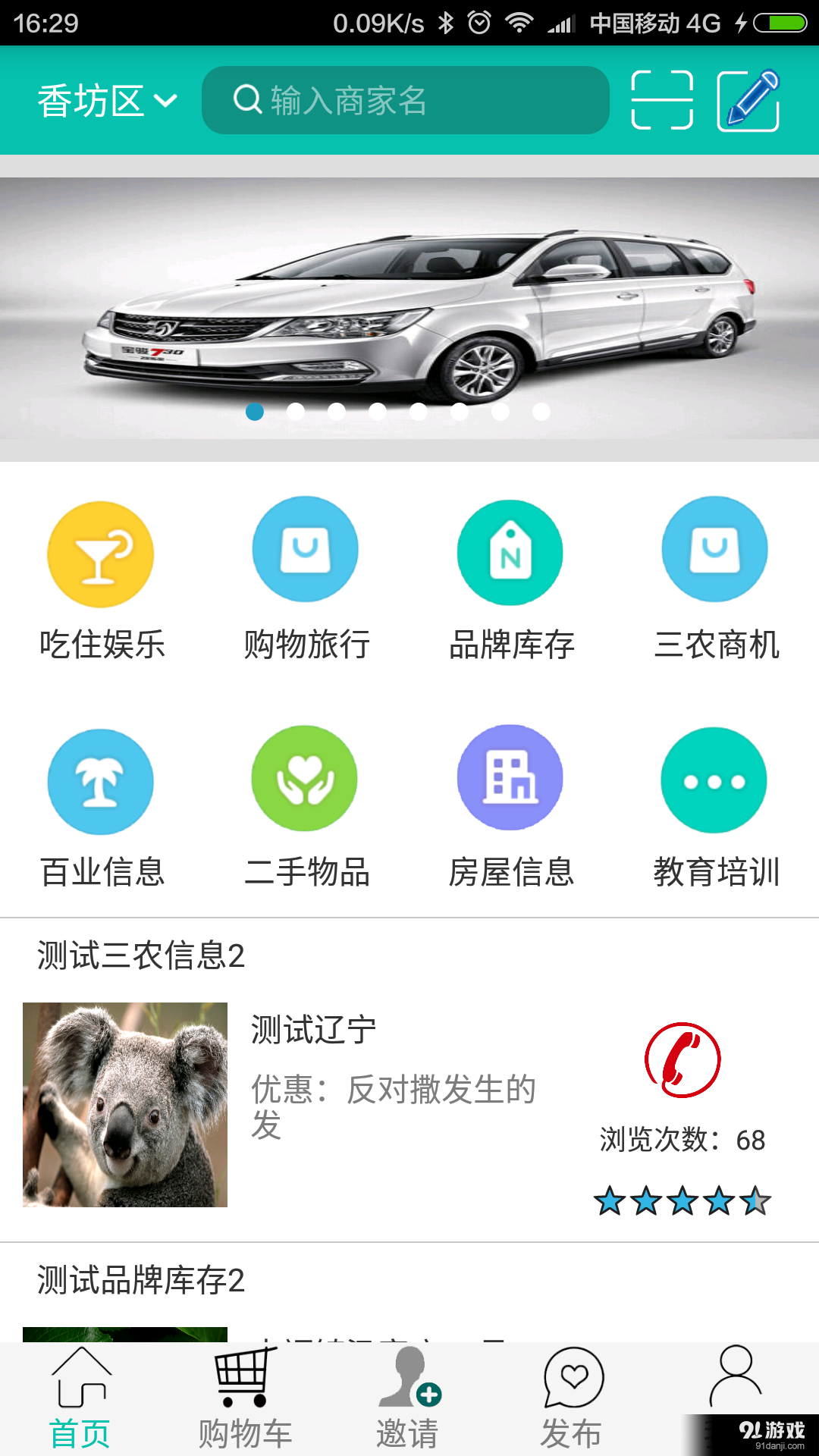View the 测试品牌库存2 listing
Screen dimensions: 819x1456
click(137, 1279)
